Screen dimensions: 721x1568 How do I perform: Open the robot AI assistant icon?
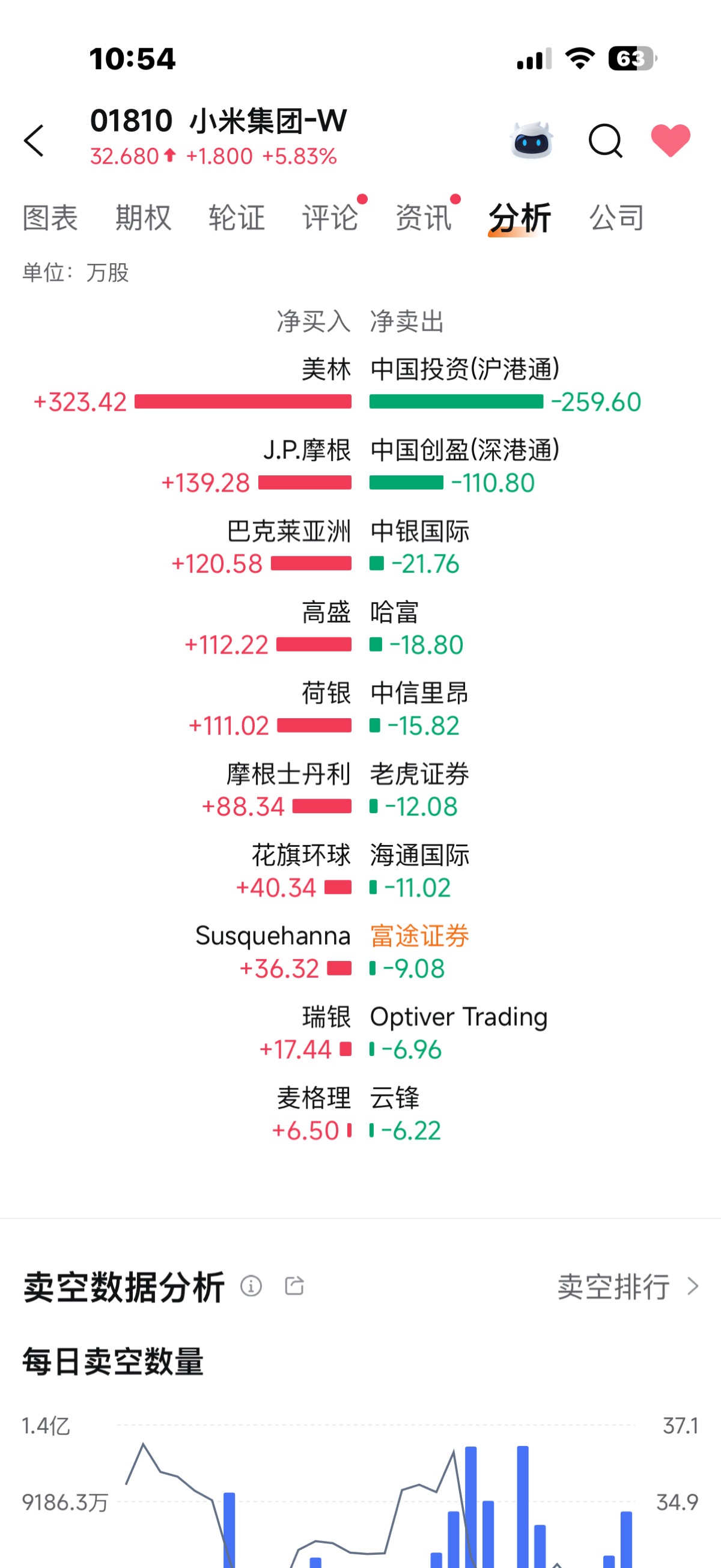[x=531, y=141]
